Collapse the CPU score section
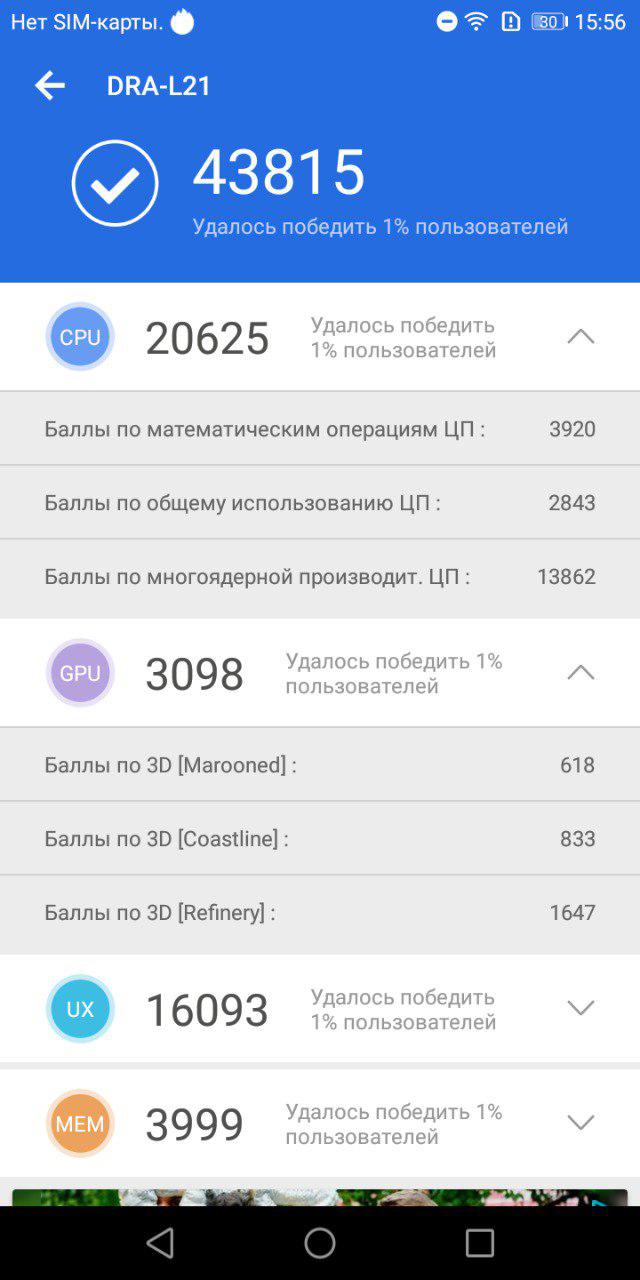Screen dimensions: 640x1280 pos(581,337)
